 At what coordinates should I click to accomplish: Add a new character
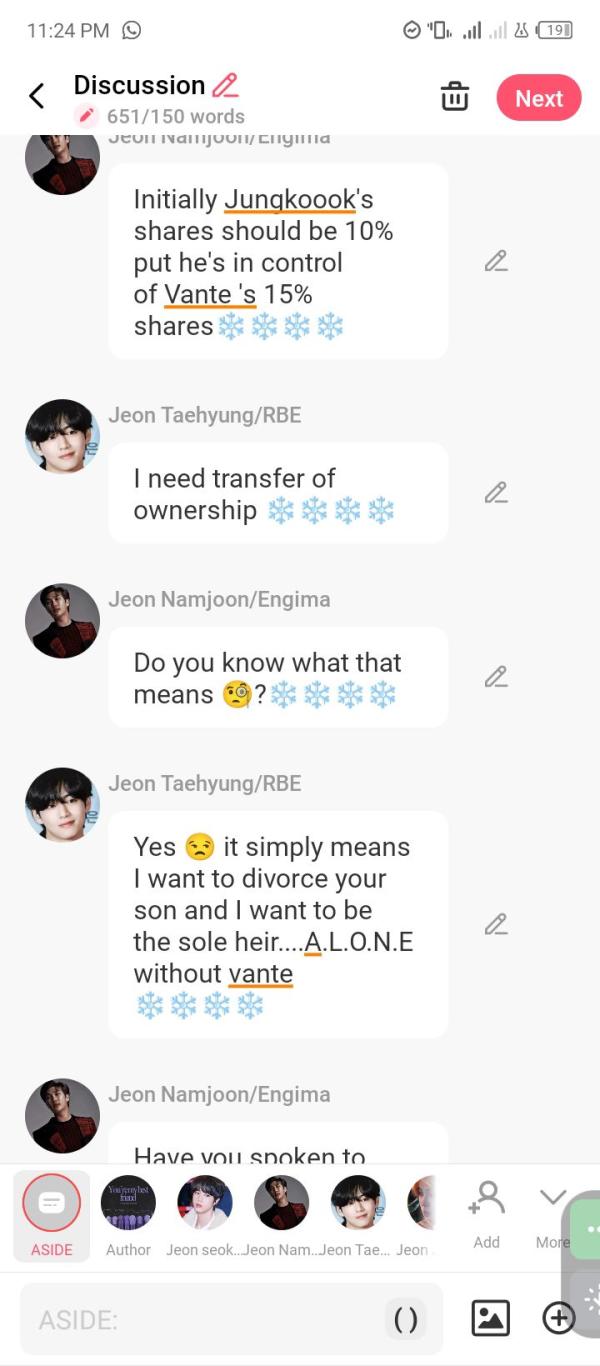point(487,1212)
